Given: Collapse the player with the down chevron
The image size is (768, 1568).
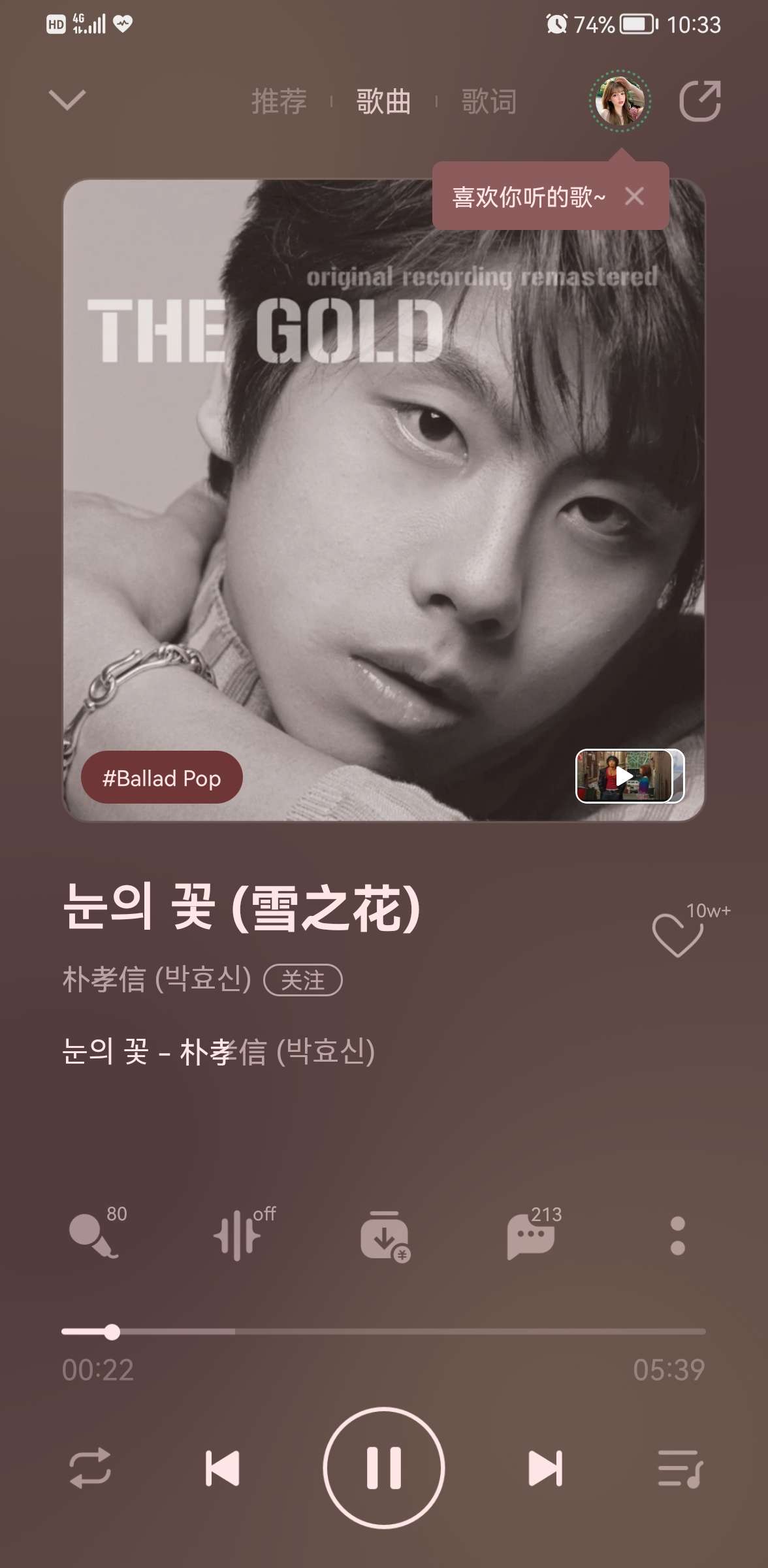Looking at the screenshot, I should [x=67, y=100].
